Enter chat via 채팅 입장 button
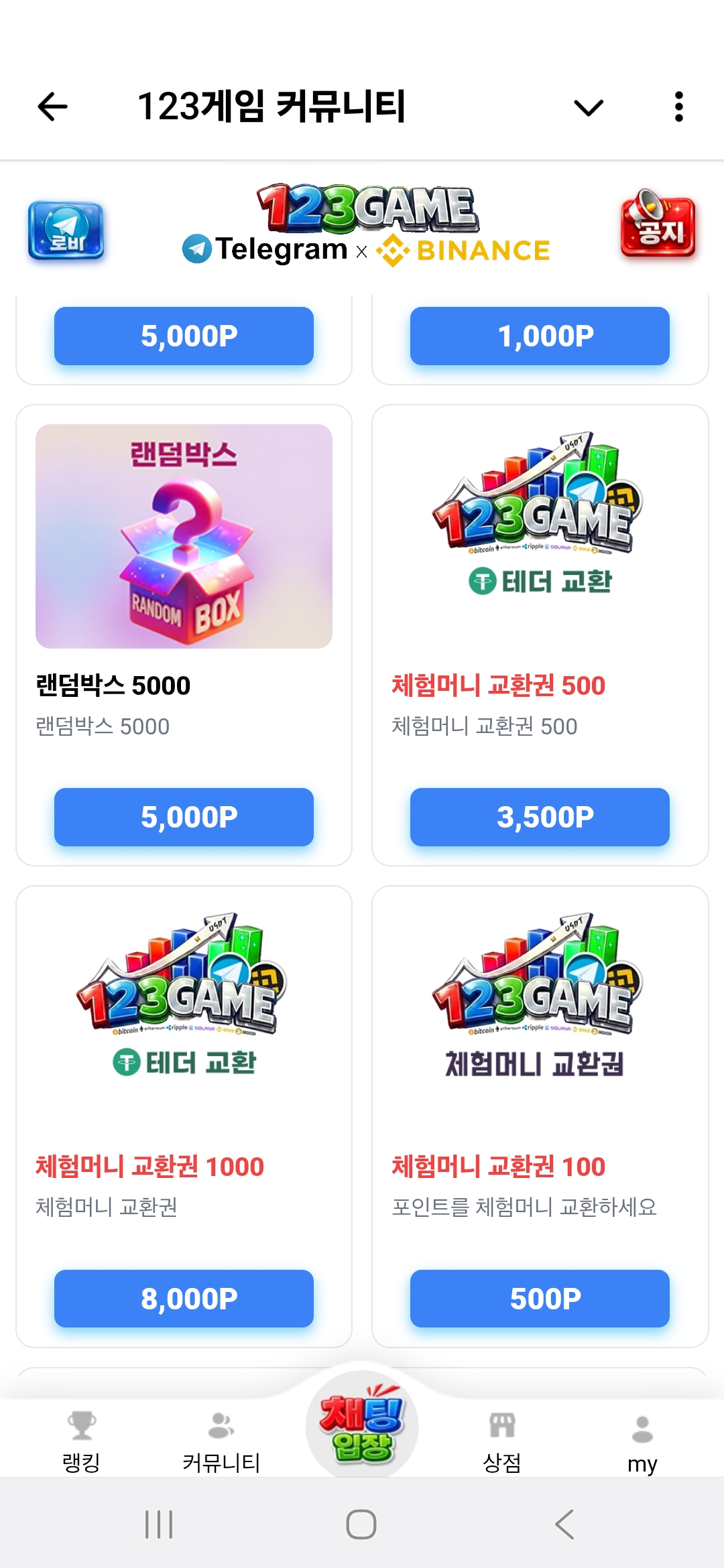 coord(362,1424)
